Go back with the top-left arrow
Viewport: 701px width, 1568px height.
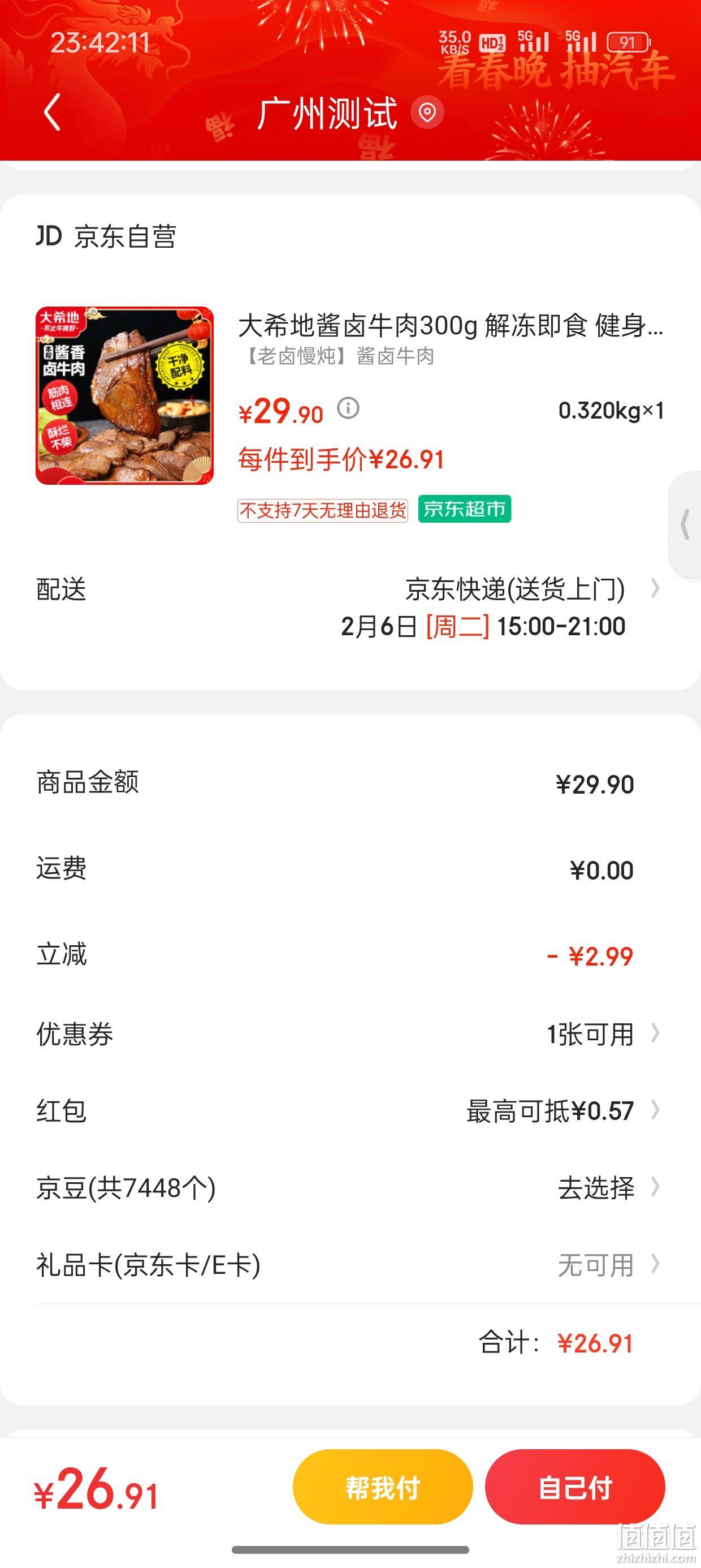(x=53, y=112)
